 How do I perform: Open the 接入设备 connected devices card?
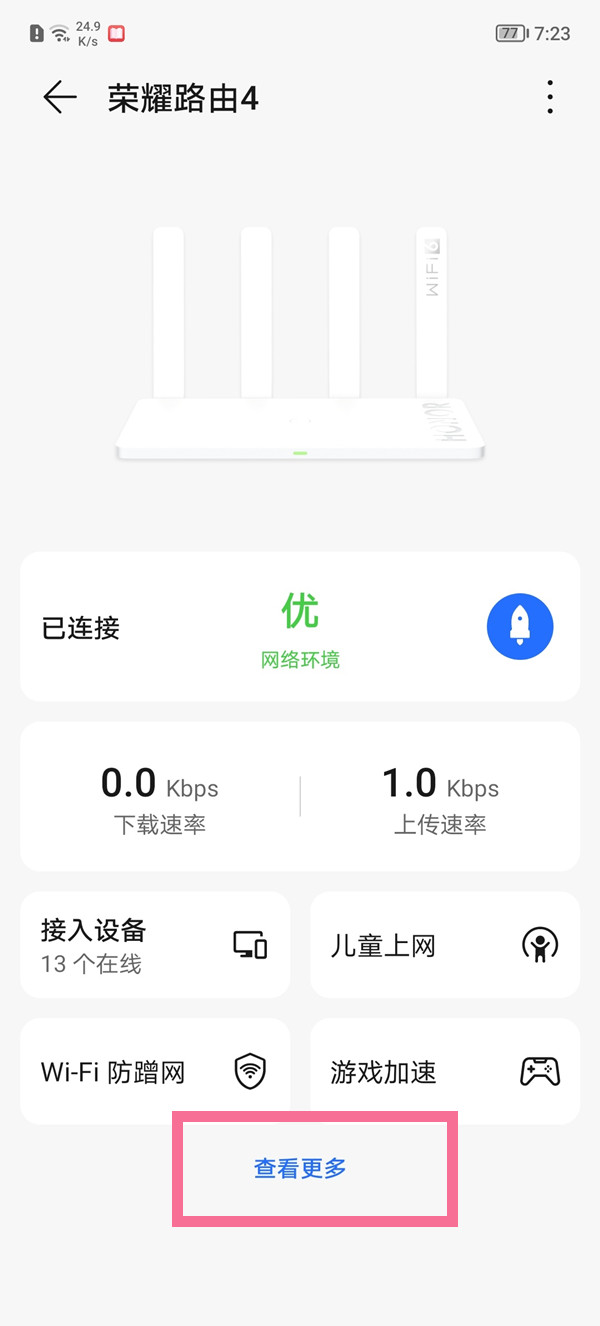pyautogui.click(x=155, y=945)
